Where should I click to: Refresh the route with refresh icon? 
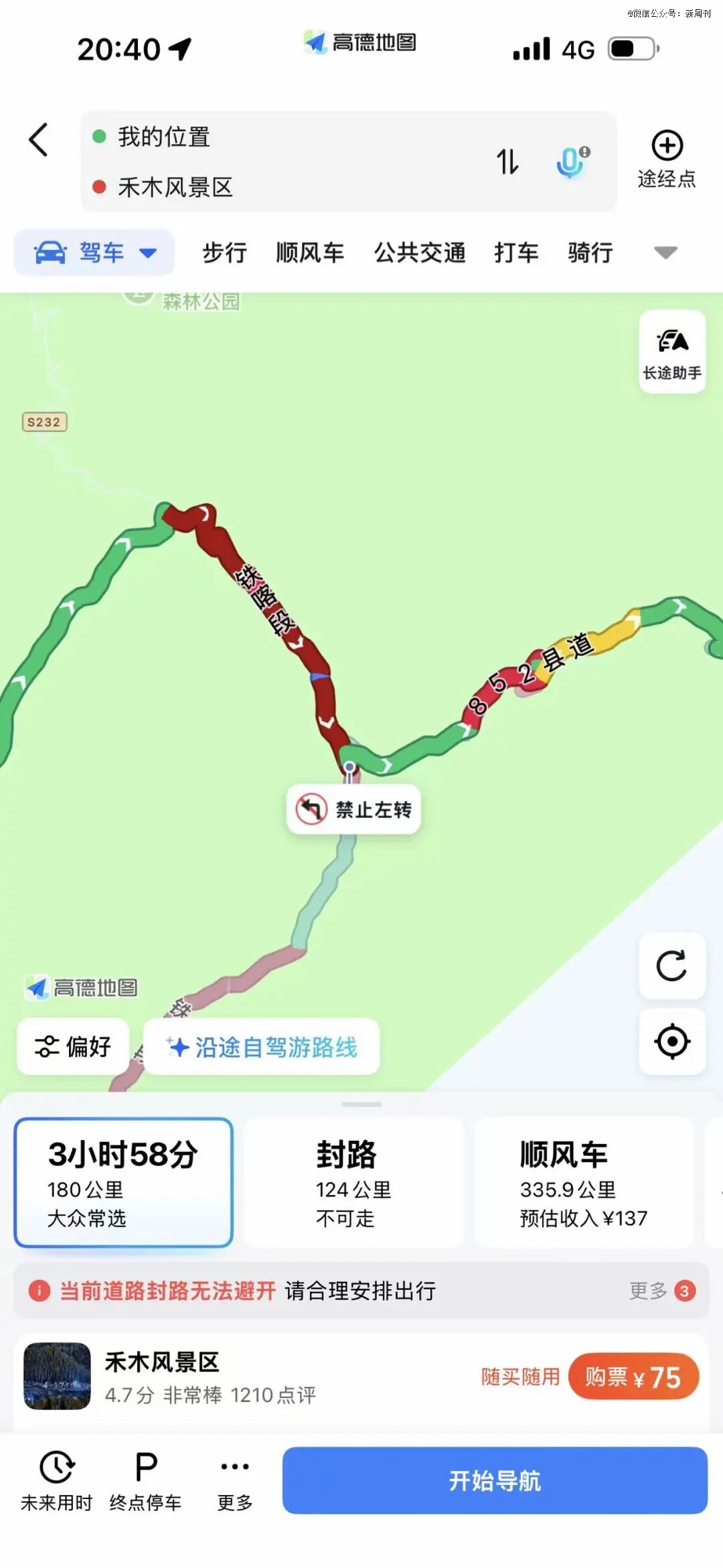point(671,965)
